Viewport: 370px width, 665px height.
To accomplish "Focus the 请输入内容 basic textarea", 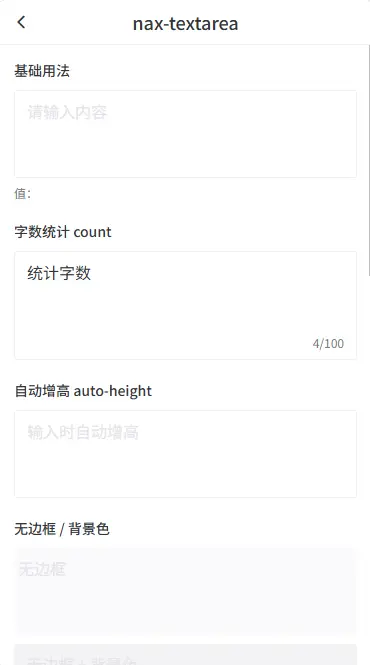I will coord(185,134).
